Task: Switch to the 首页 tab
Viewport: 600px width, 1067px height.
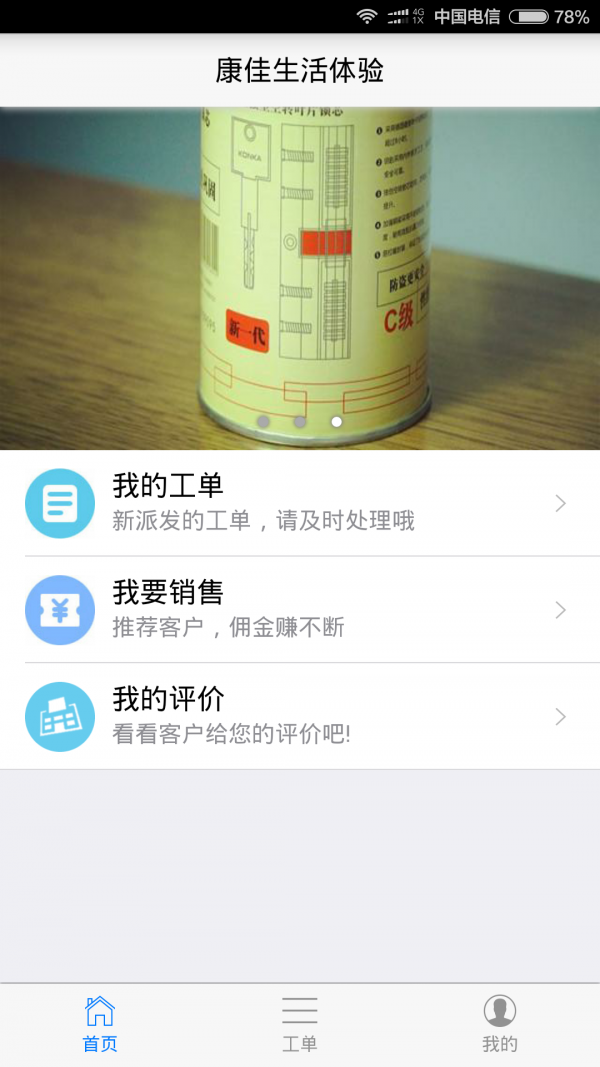Action: 100,1024
